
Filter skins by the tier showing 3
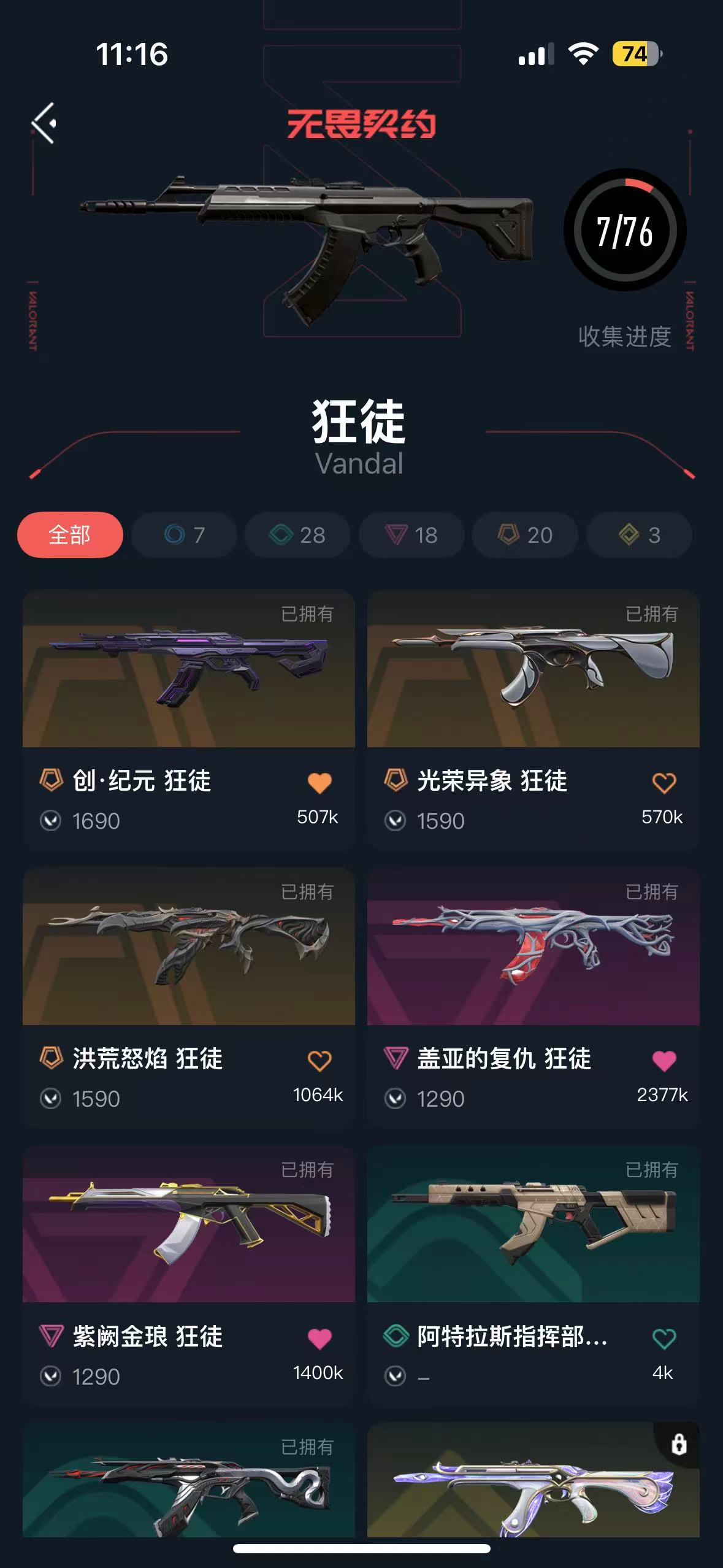pos(639,535)
